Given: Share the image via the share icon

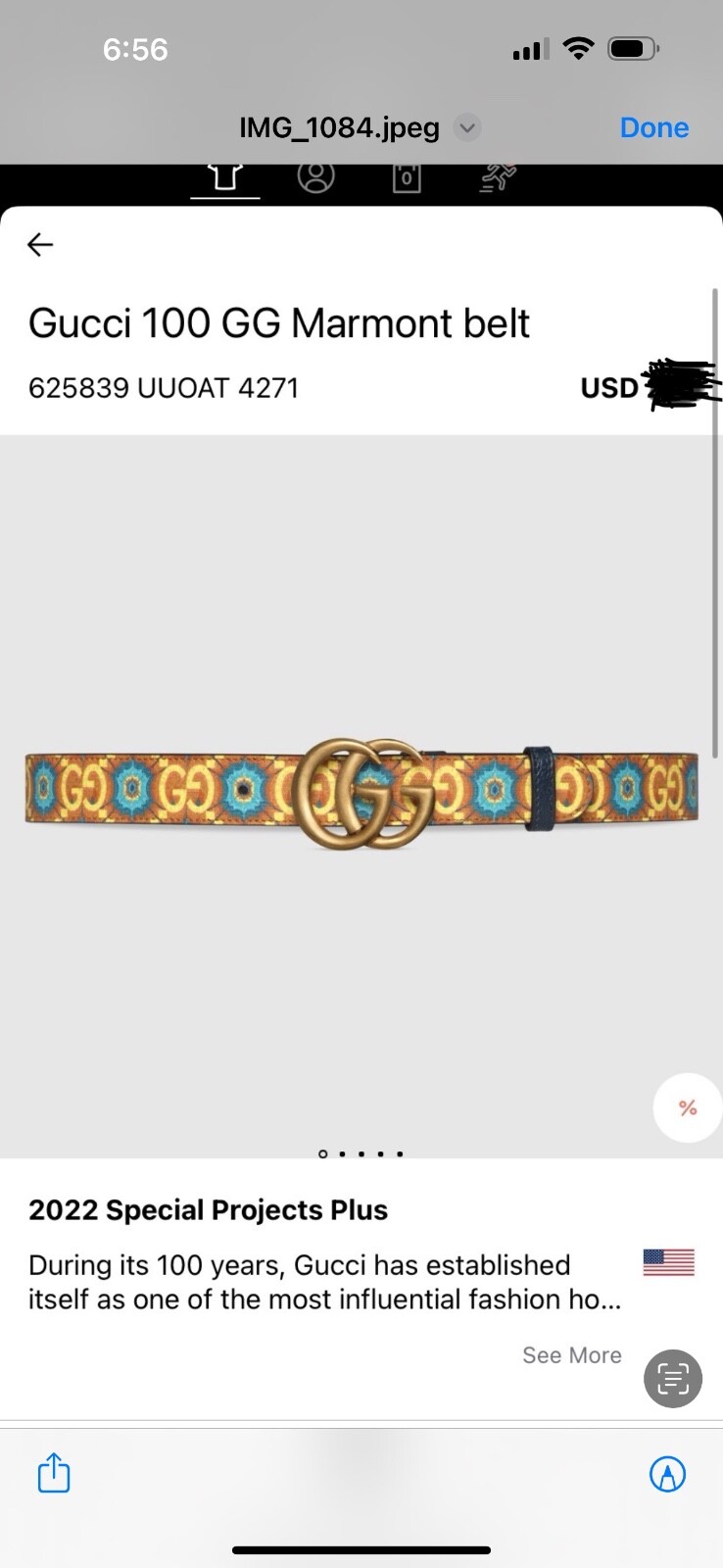Looking at the screenshot, I should coord(54,1473).
